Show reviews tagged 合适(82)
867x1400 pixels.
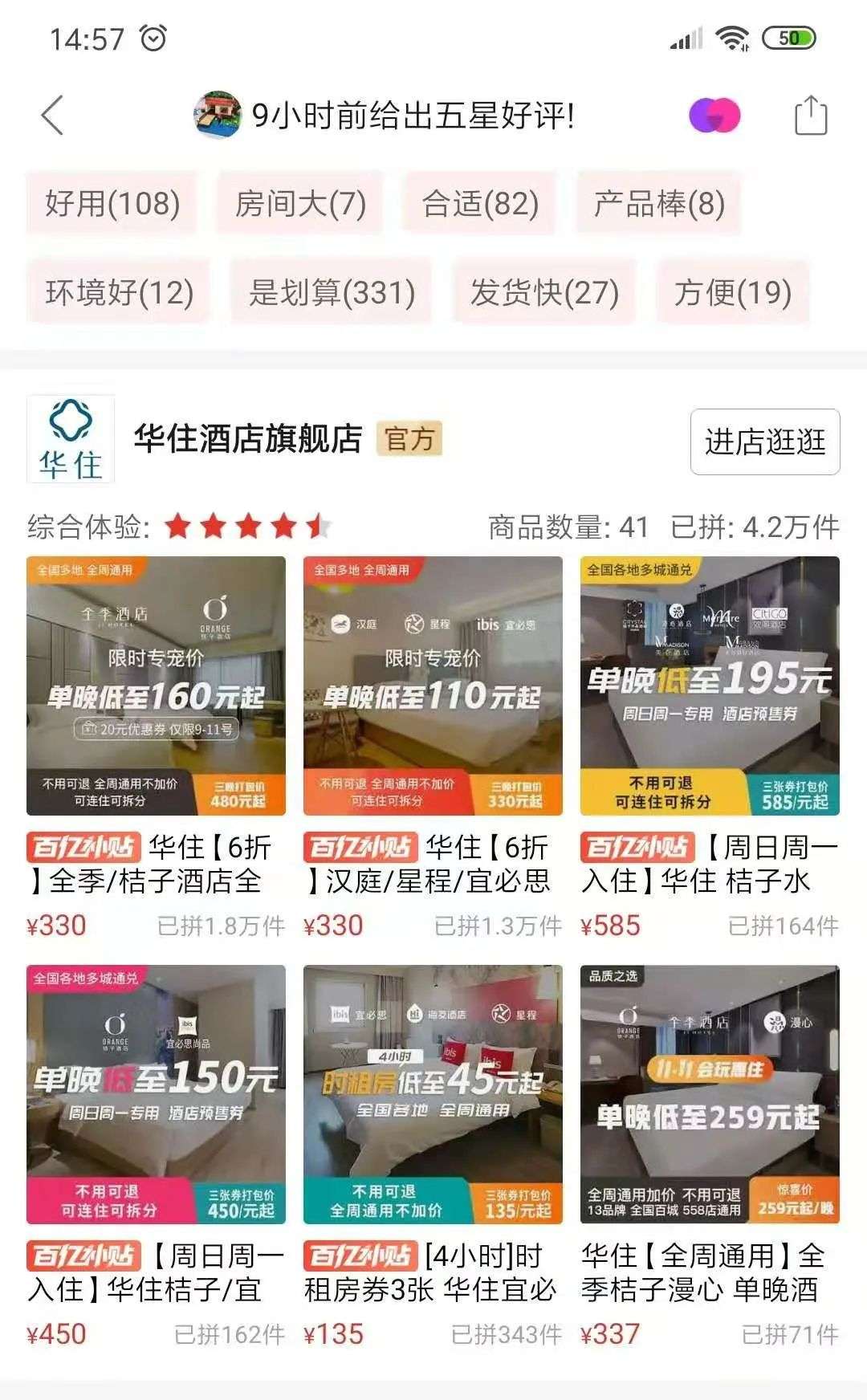point(480,204)
